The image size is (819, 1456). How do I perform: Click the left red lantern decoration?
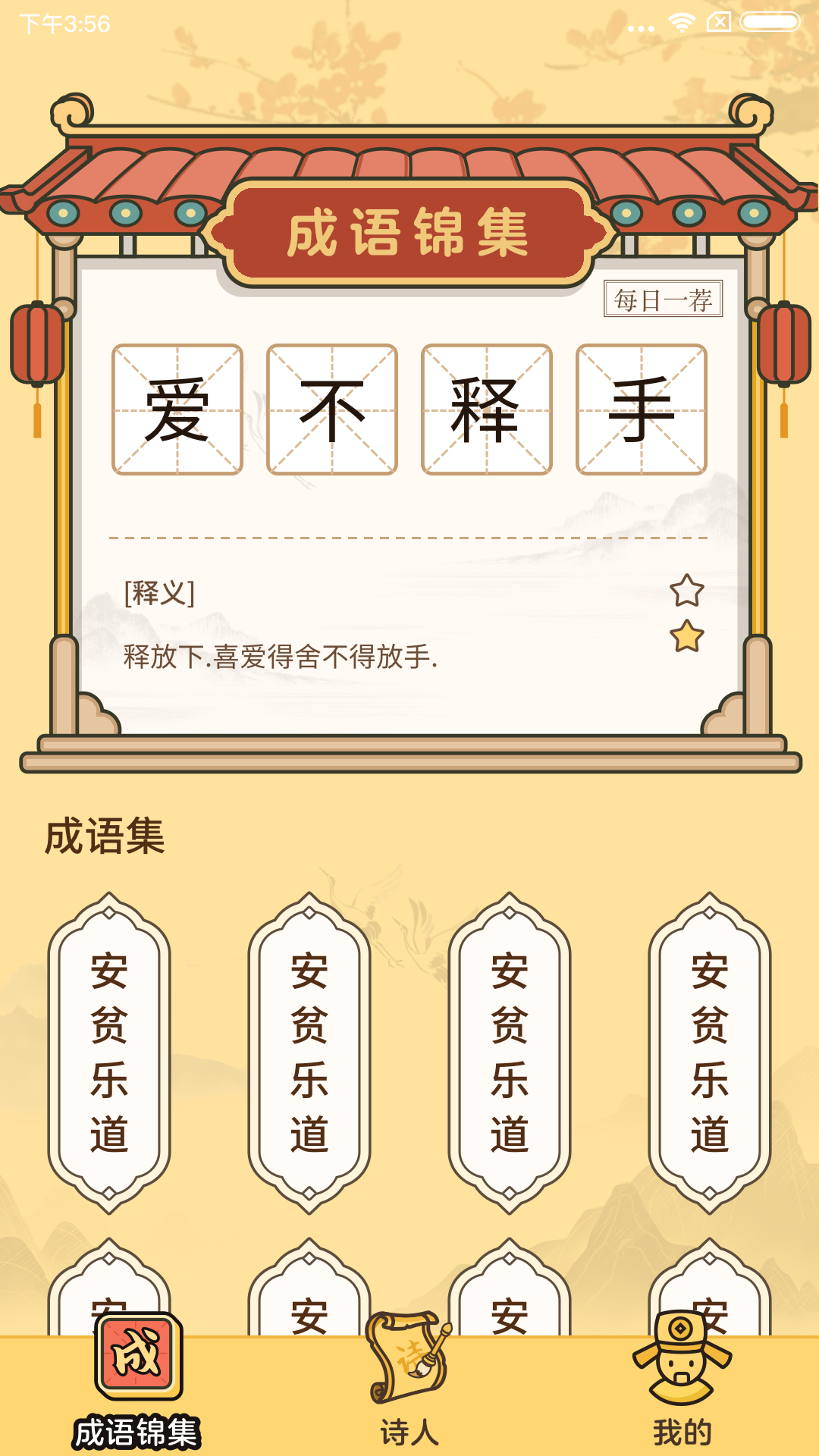pyautogui.click(x=36, y=341)
